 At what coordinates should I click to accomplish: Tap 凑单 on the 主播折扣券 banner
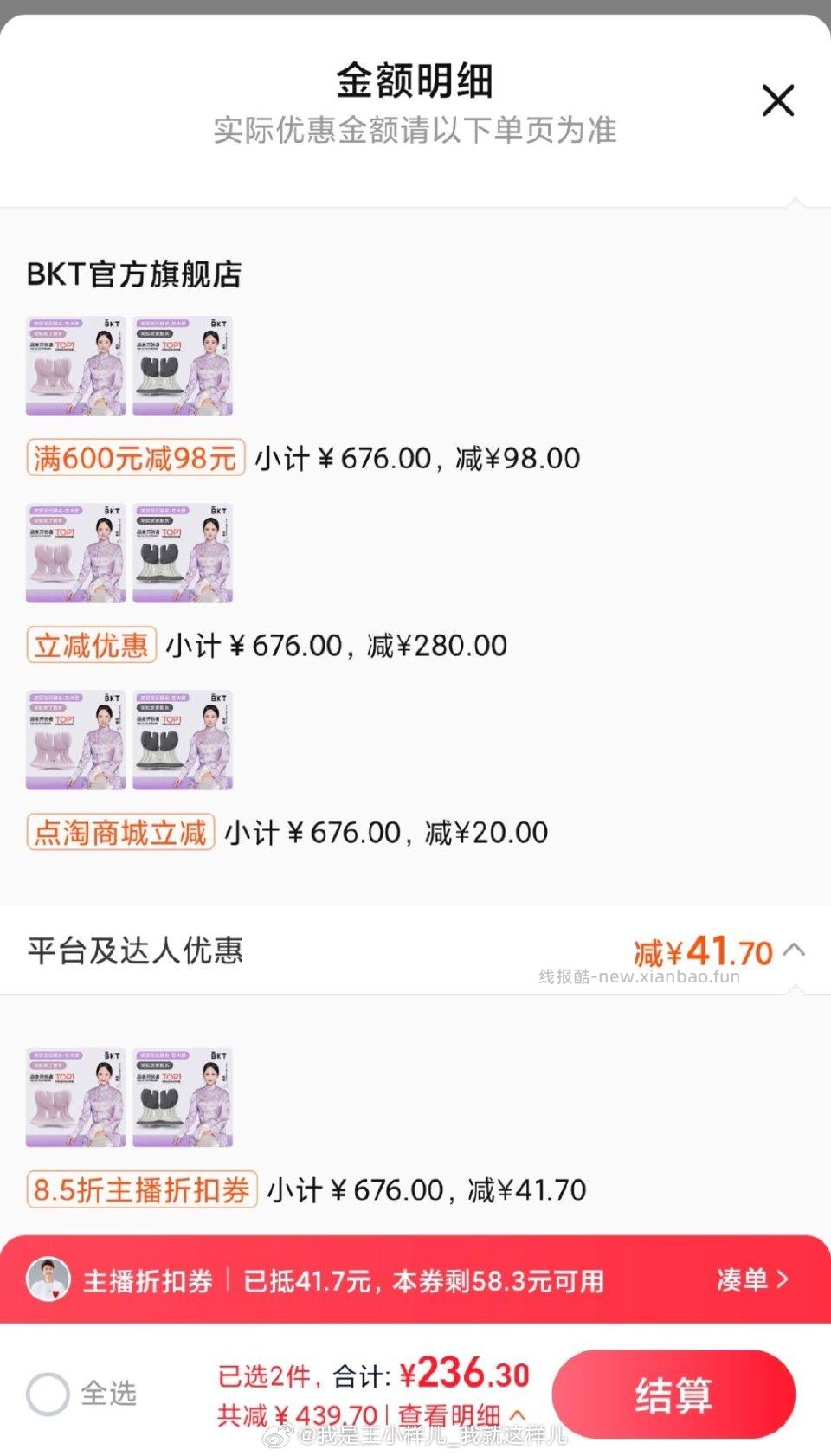pos(751,1279)
